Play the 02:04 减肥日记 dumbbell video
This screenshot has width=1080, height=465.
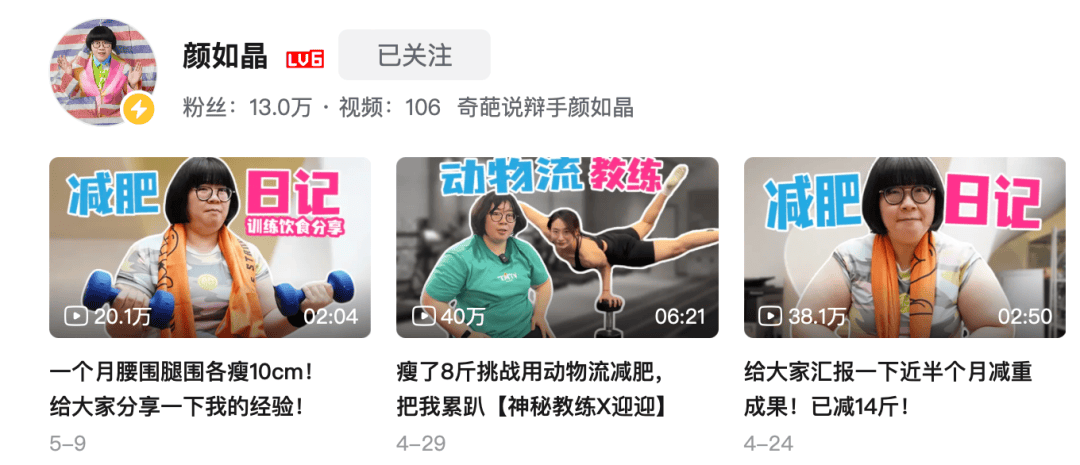(210, 247)
